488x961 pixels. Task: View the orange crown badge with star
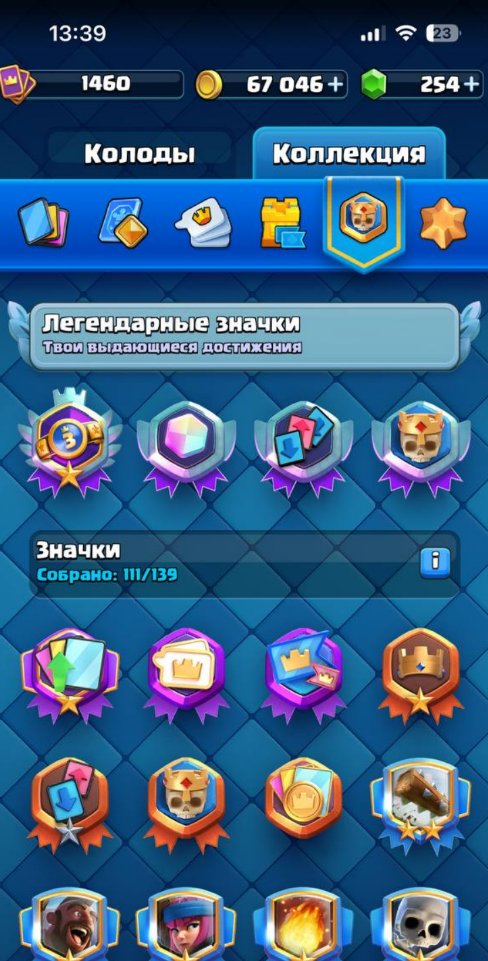tap(421, 674)
